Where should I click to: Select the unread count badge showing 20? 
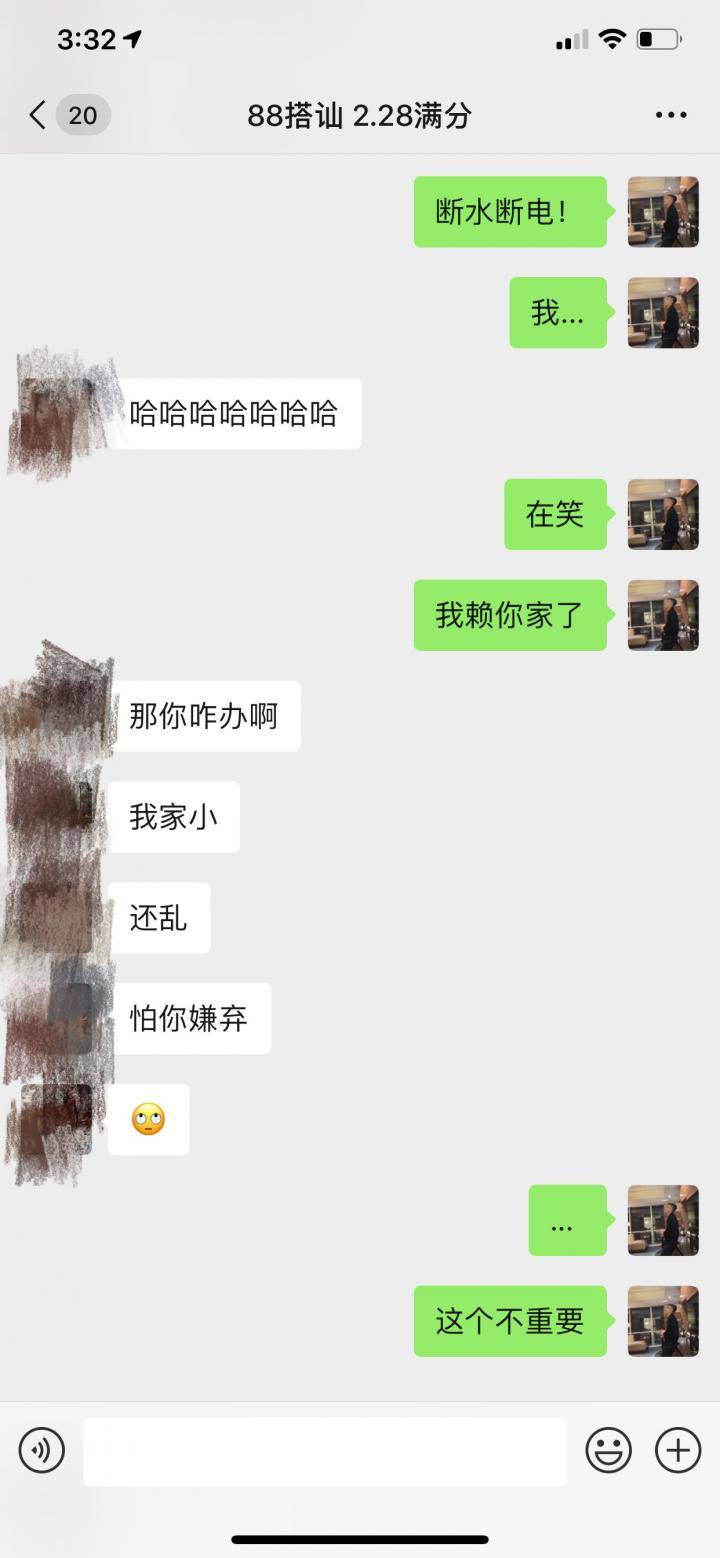coord(80,115)
